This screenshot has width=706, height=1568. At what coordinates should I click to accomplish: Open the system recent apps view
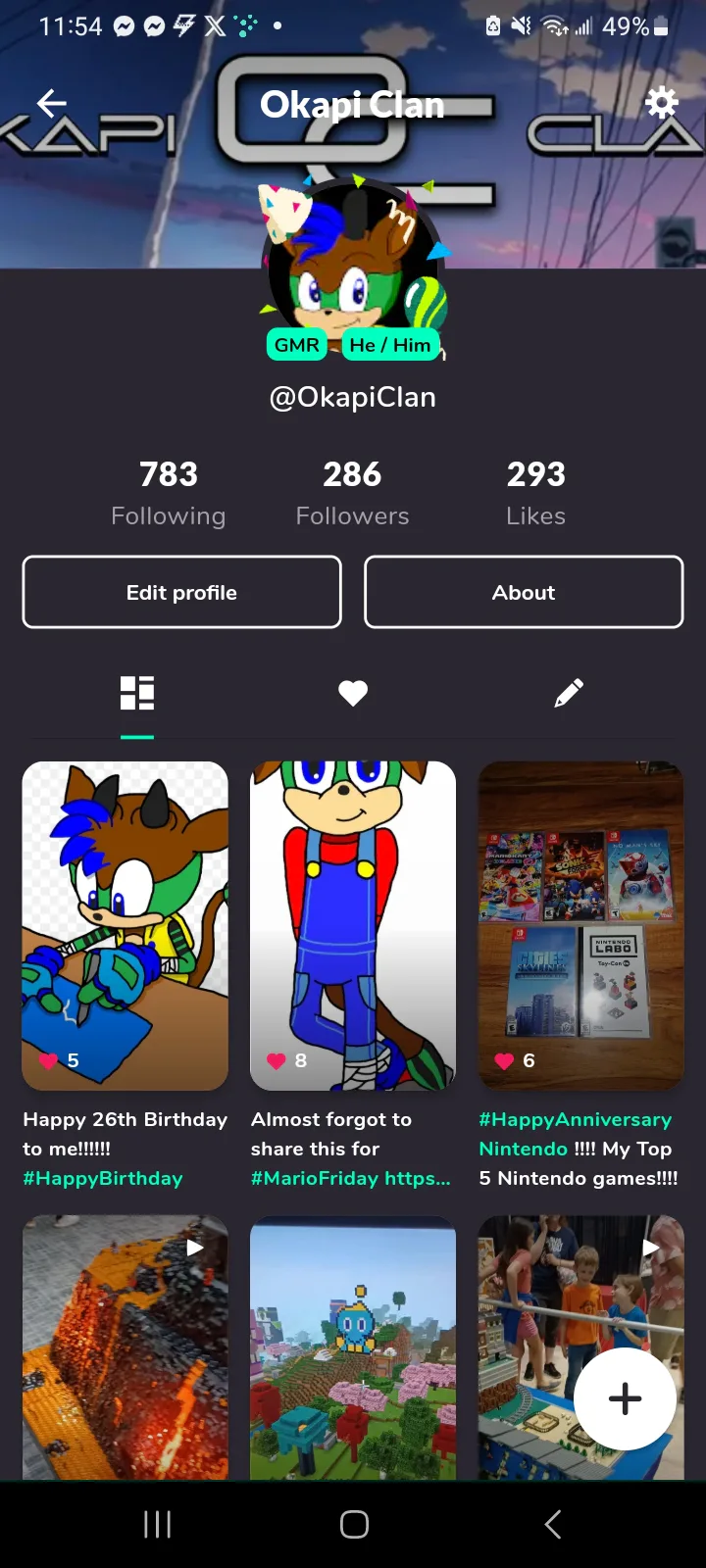(x=158, y=1524)
